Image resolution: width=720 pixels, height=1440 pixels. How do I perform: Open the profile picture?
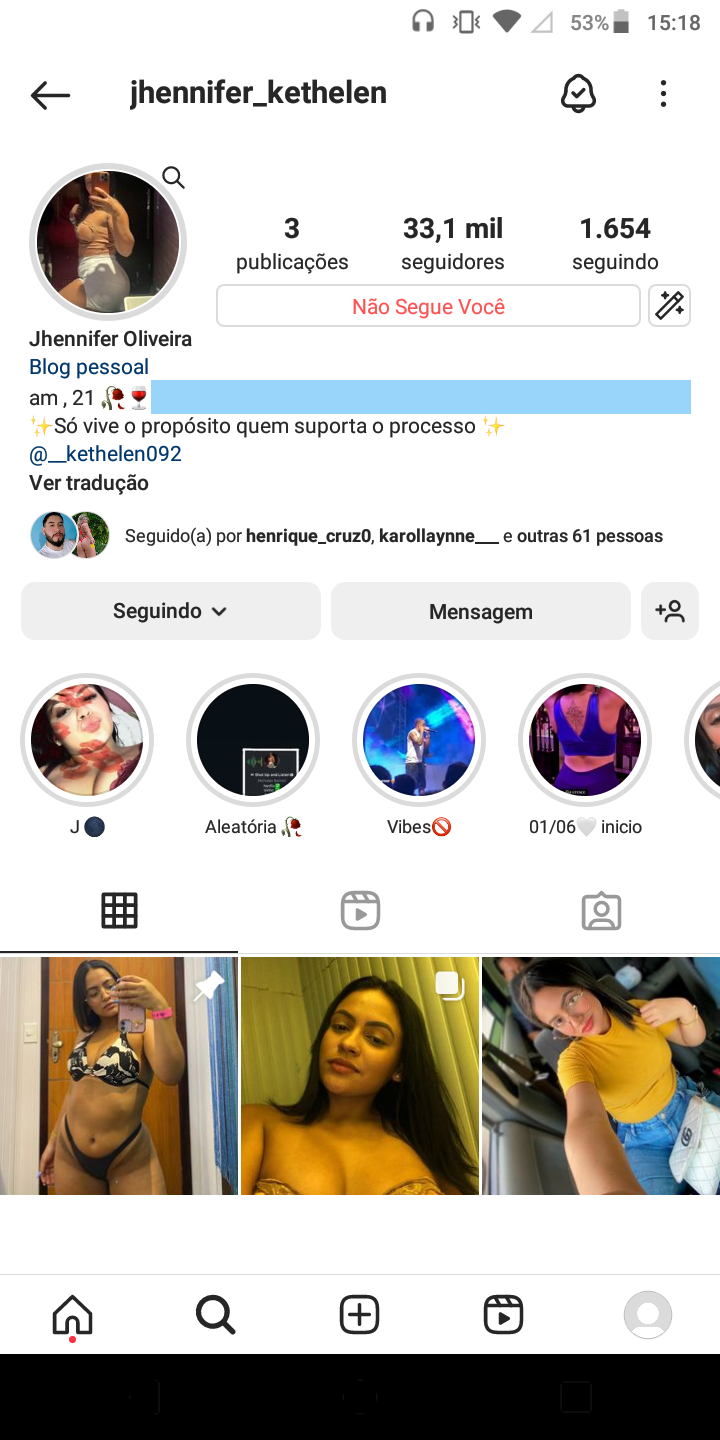tap(108, 242)
